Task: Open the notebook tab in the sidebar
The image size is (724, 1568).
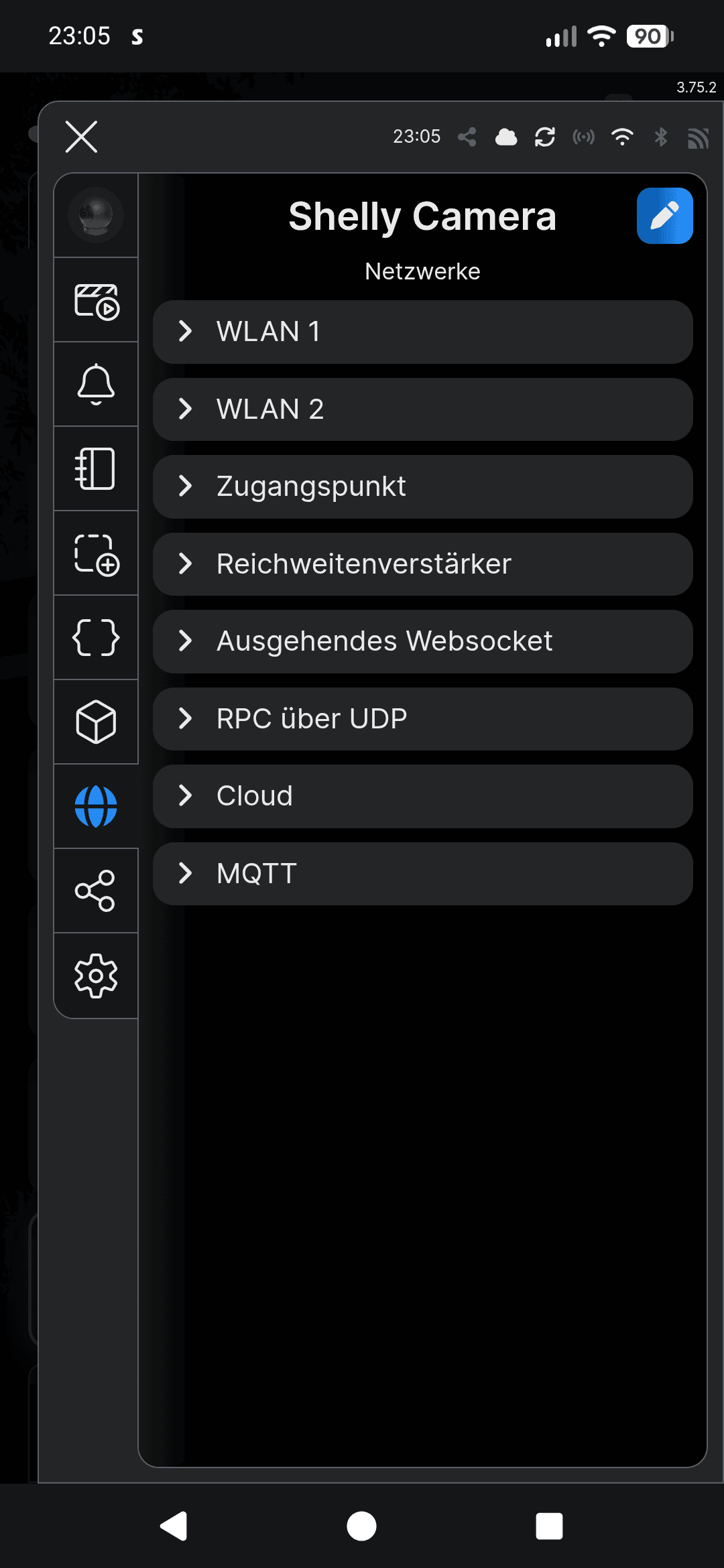Action: [96, 469]
